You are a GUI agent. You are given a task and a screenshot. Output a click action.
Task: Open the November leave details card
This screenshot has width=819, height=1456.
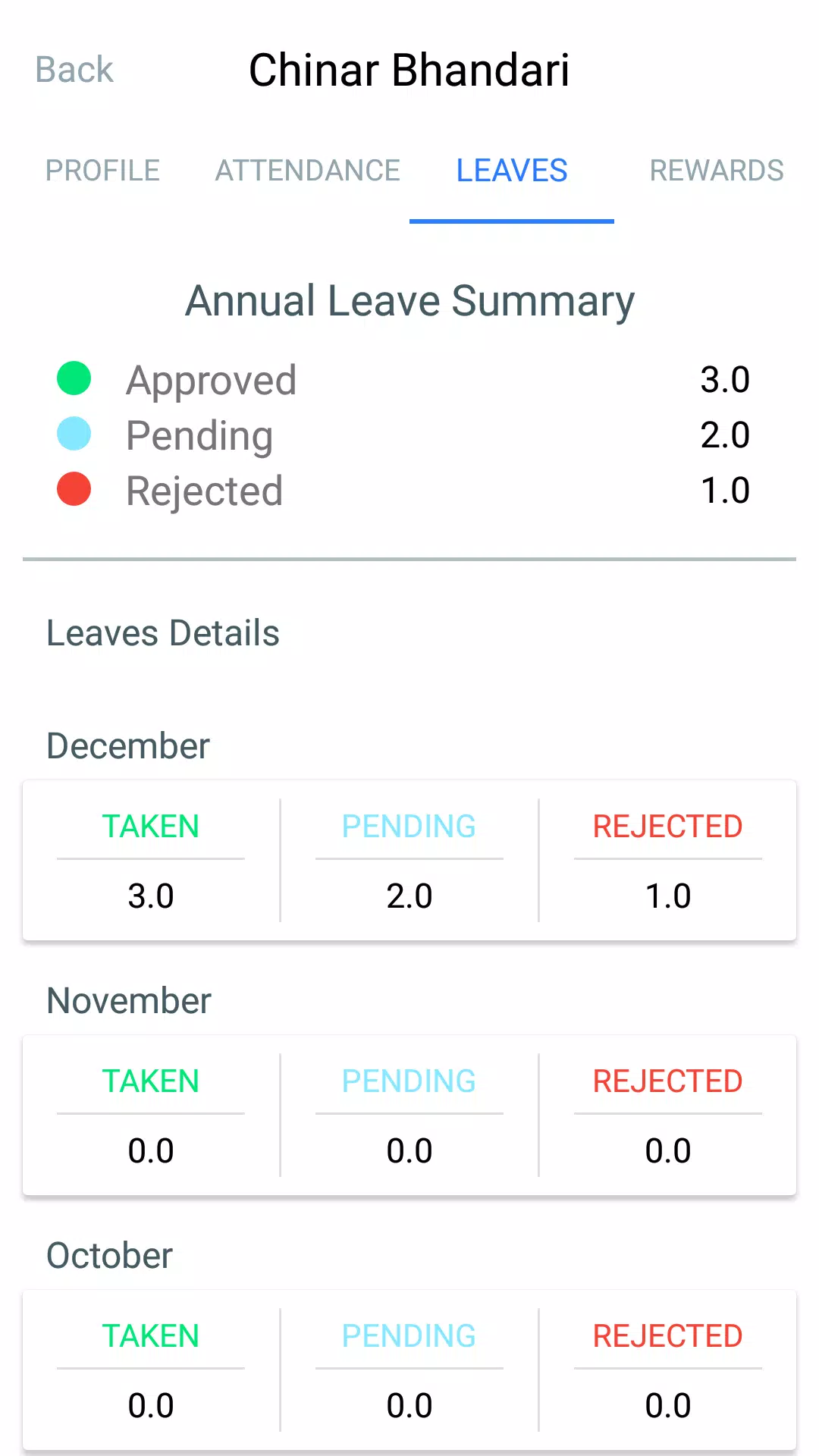click(x=409, y=1116)
